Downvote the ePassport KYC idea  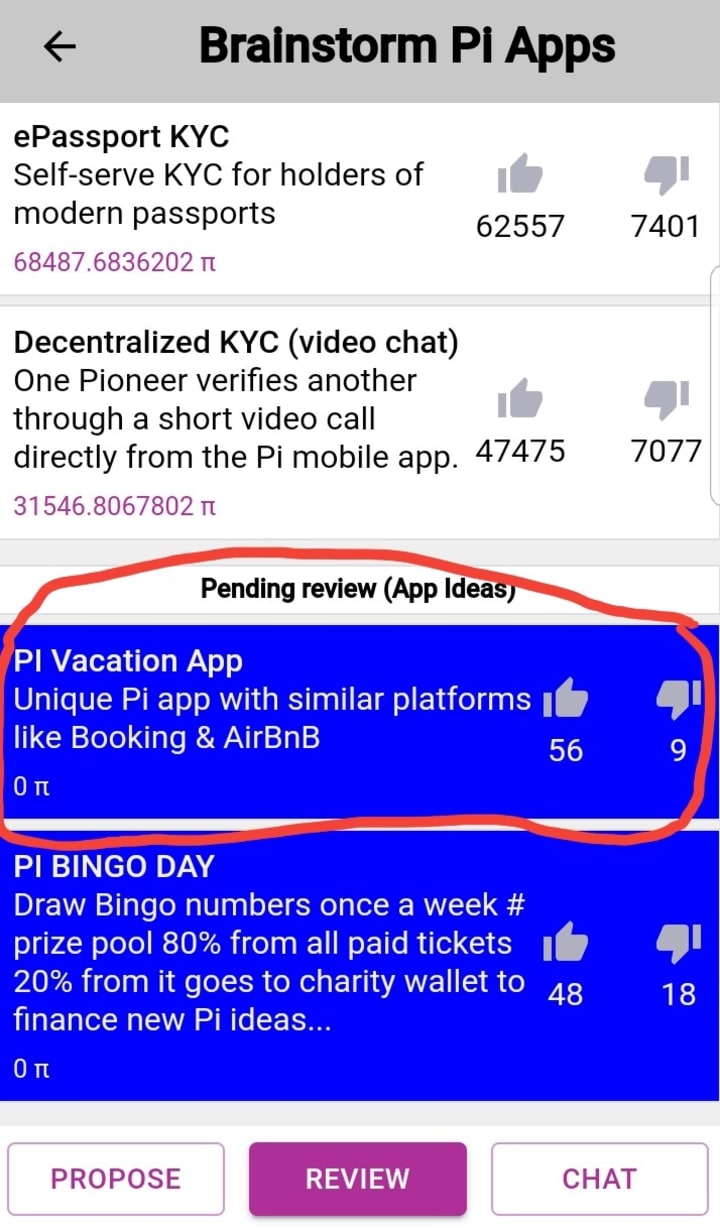(666, 177)
